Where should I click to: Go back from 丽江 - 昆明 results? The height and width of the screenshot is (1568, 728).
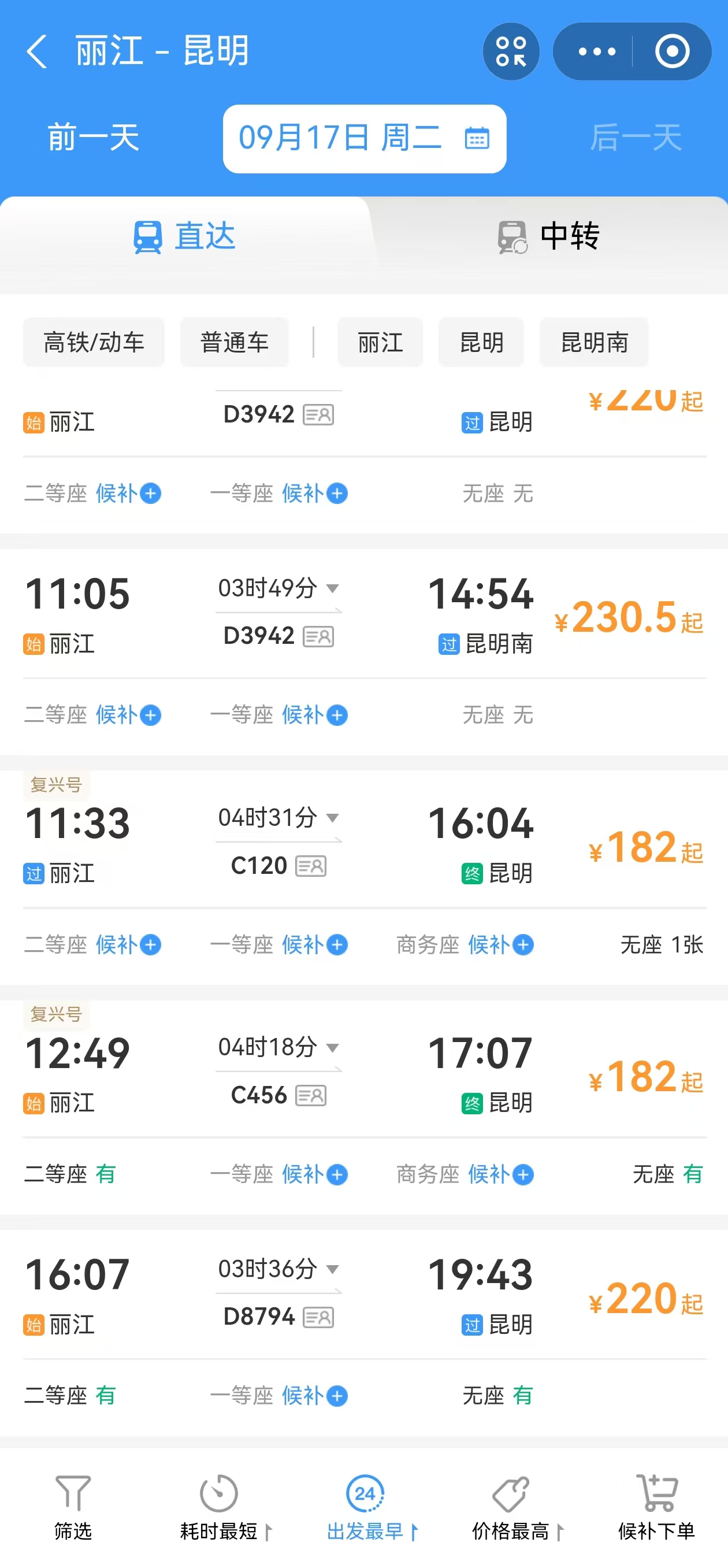pos(36,51)
